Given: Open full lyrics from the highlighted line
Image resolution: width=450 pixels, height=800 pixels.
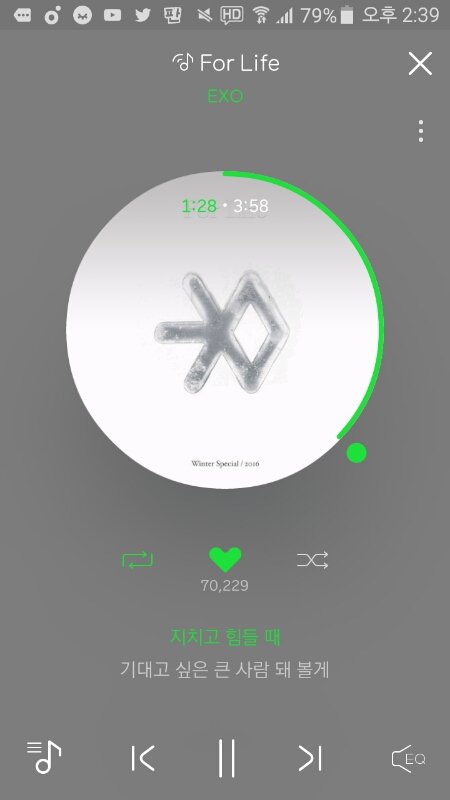Looking at the screenshot, I should pyautogui.click(x=225, y=637).
